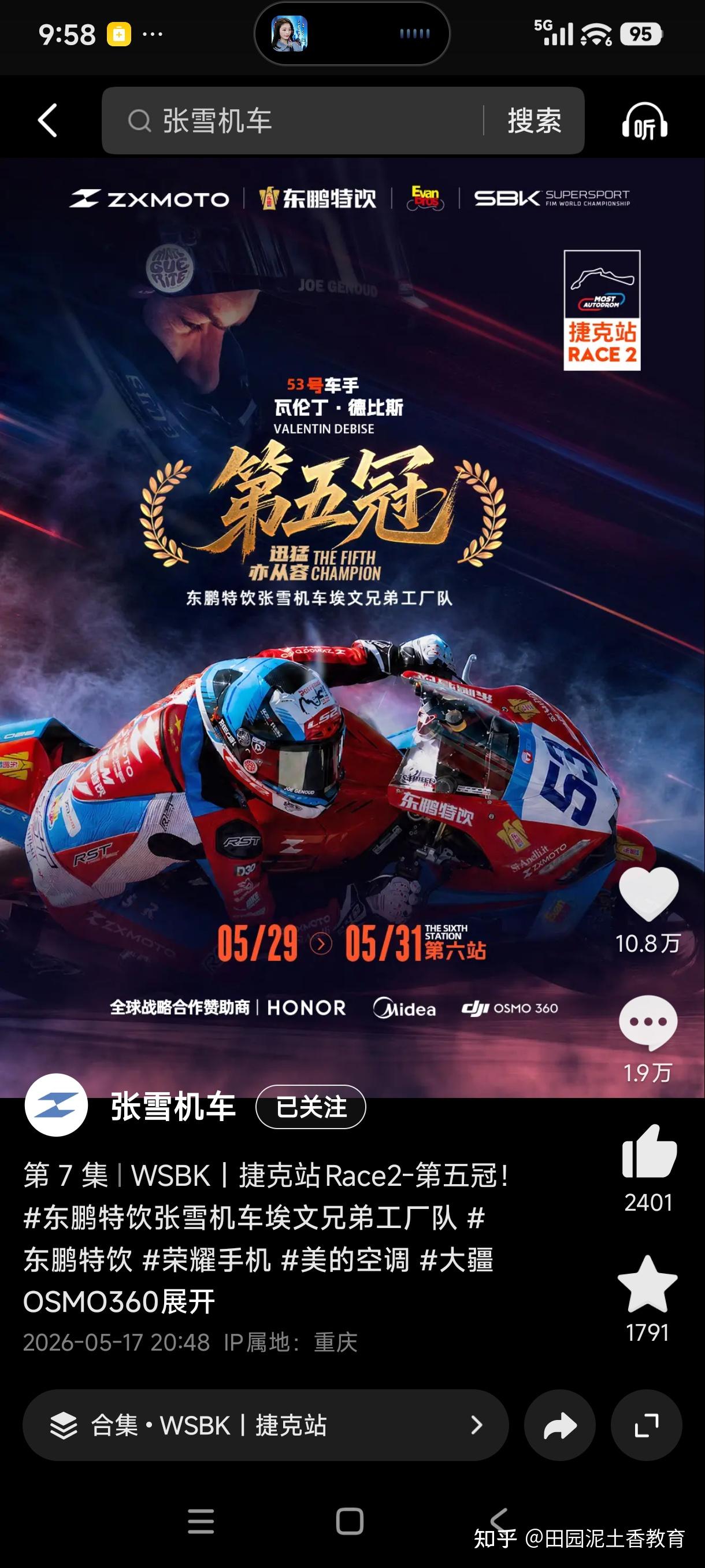This screenshot has width=705, height=1568.
Task: Share this post with the arrow button
Action: 559,1425
